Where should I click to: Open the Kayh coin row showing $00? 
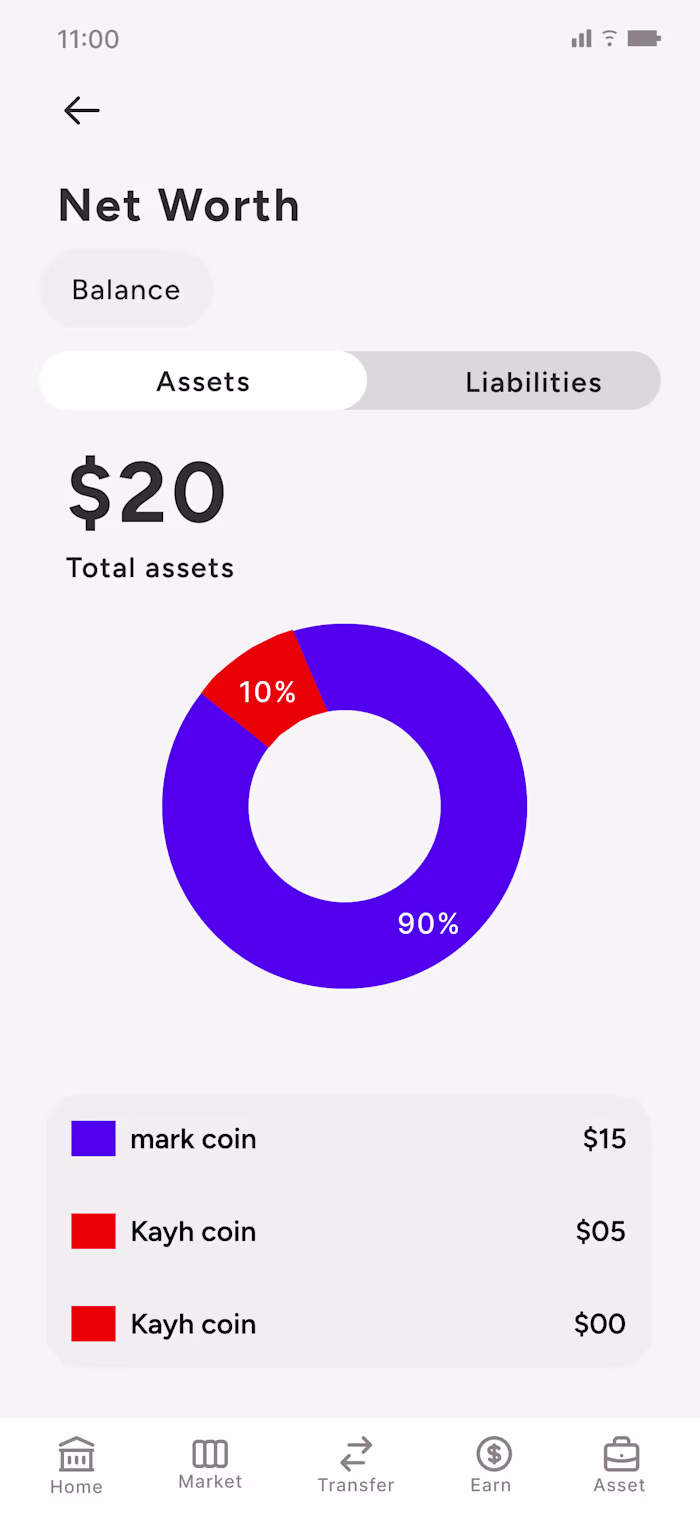pyautogui.click(x=349, y=1324)
